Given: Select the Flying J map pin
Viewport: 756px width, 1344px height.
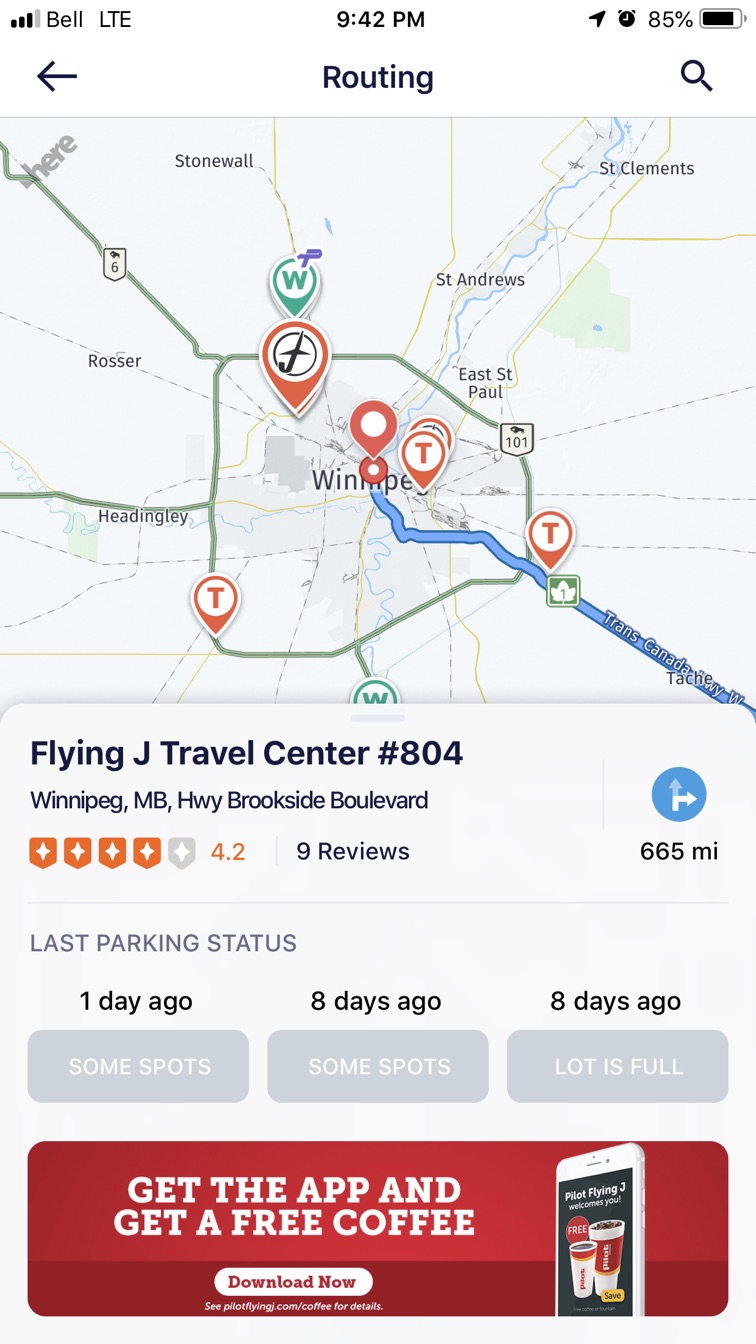Looking at the screenshot, I should click(295, 360).
